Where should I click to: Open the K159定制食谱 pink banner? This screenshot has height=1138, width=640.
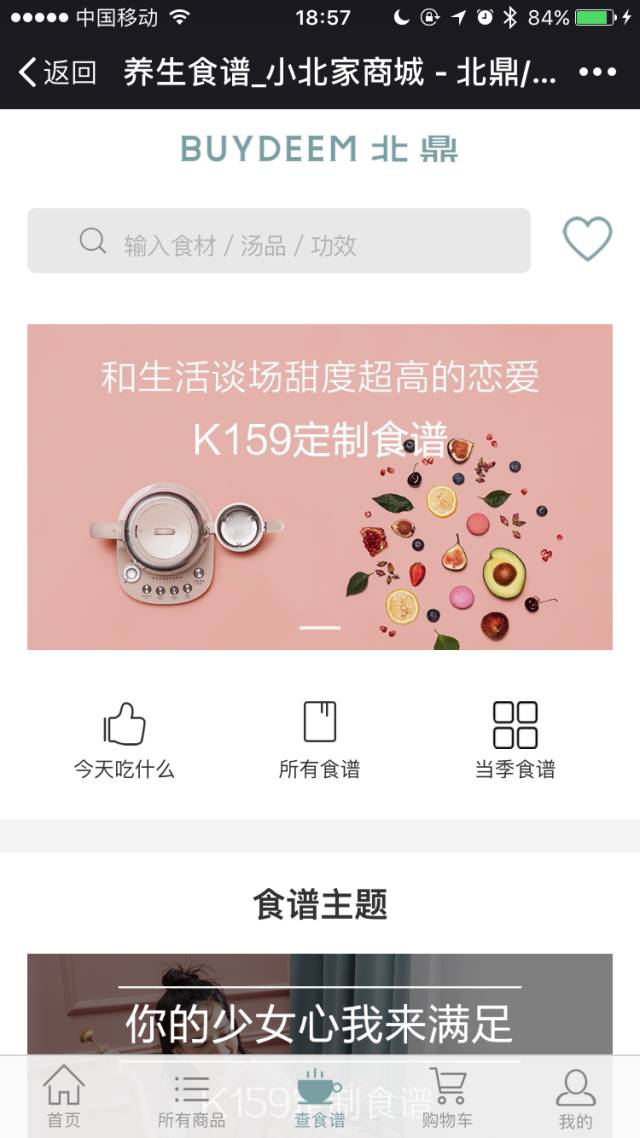point(320,487)
